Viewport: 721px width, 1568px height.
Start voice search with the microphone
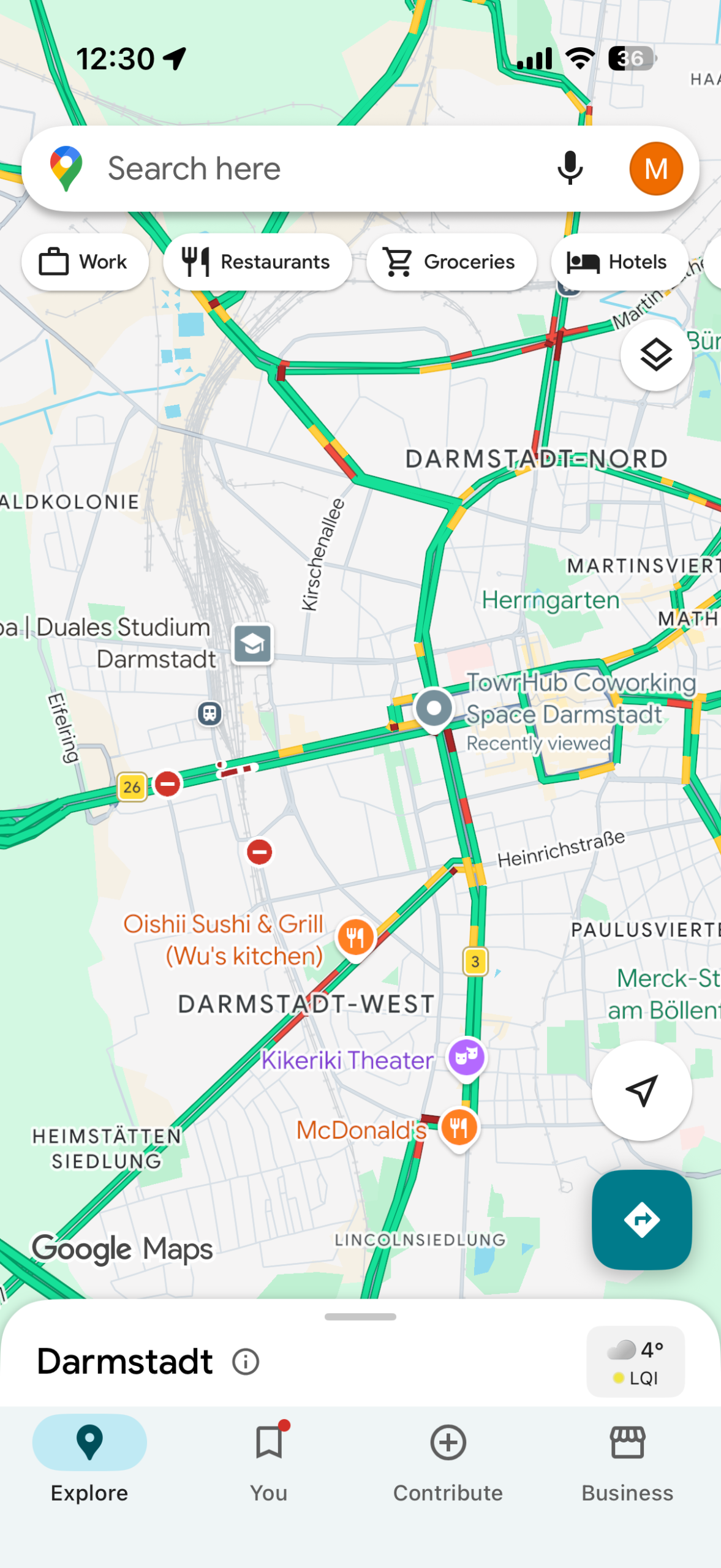[x=570, y=168]
